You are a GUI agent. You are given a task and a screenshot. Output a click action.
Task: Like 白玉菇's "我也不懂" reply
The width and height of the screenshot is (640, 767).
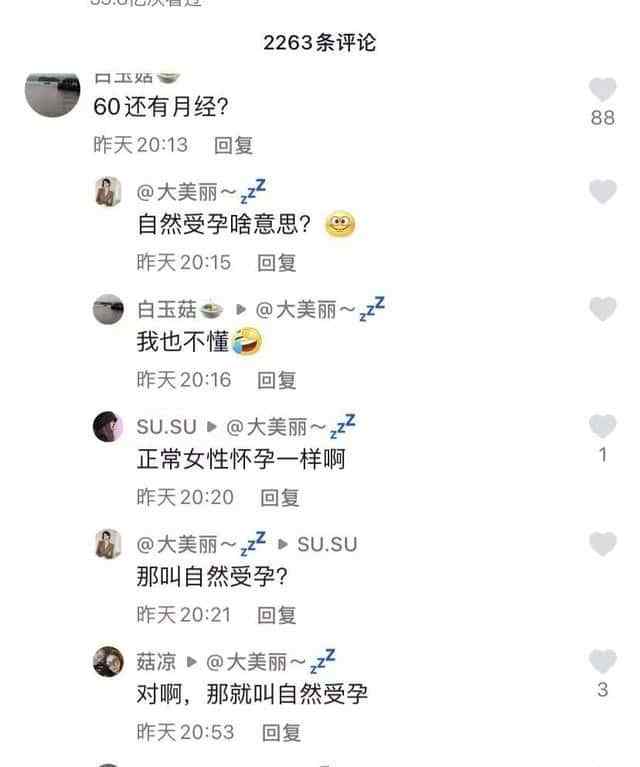[x=602, y=309]
